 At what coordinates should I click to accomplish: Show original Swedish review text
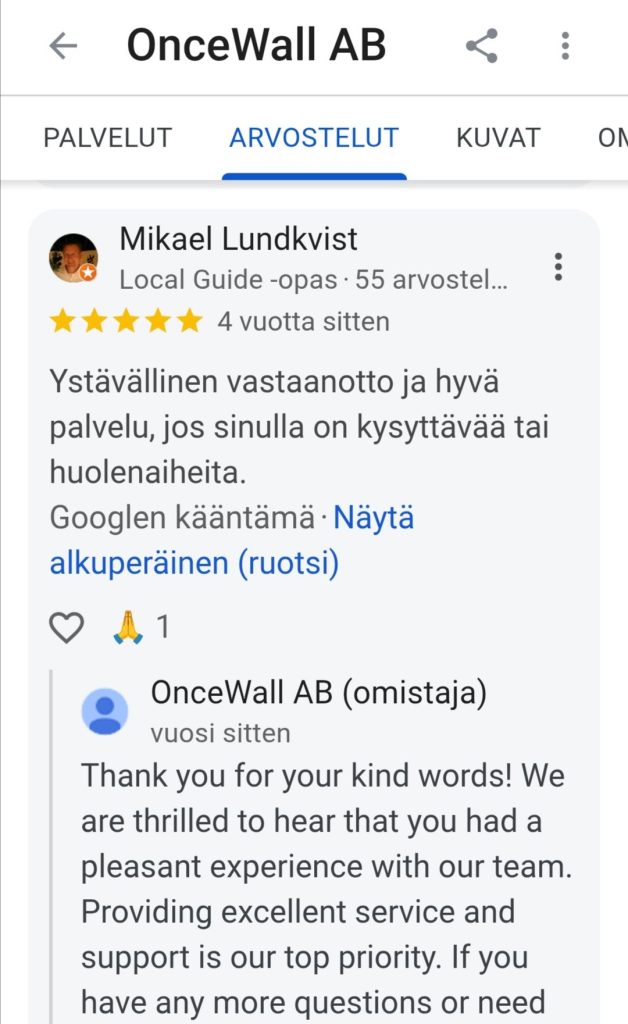coord(232,541)
